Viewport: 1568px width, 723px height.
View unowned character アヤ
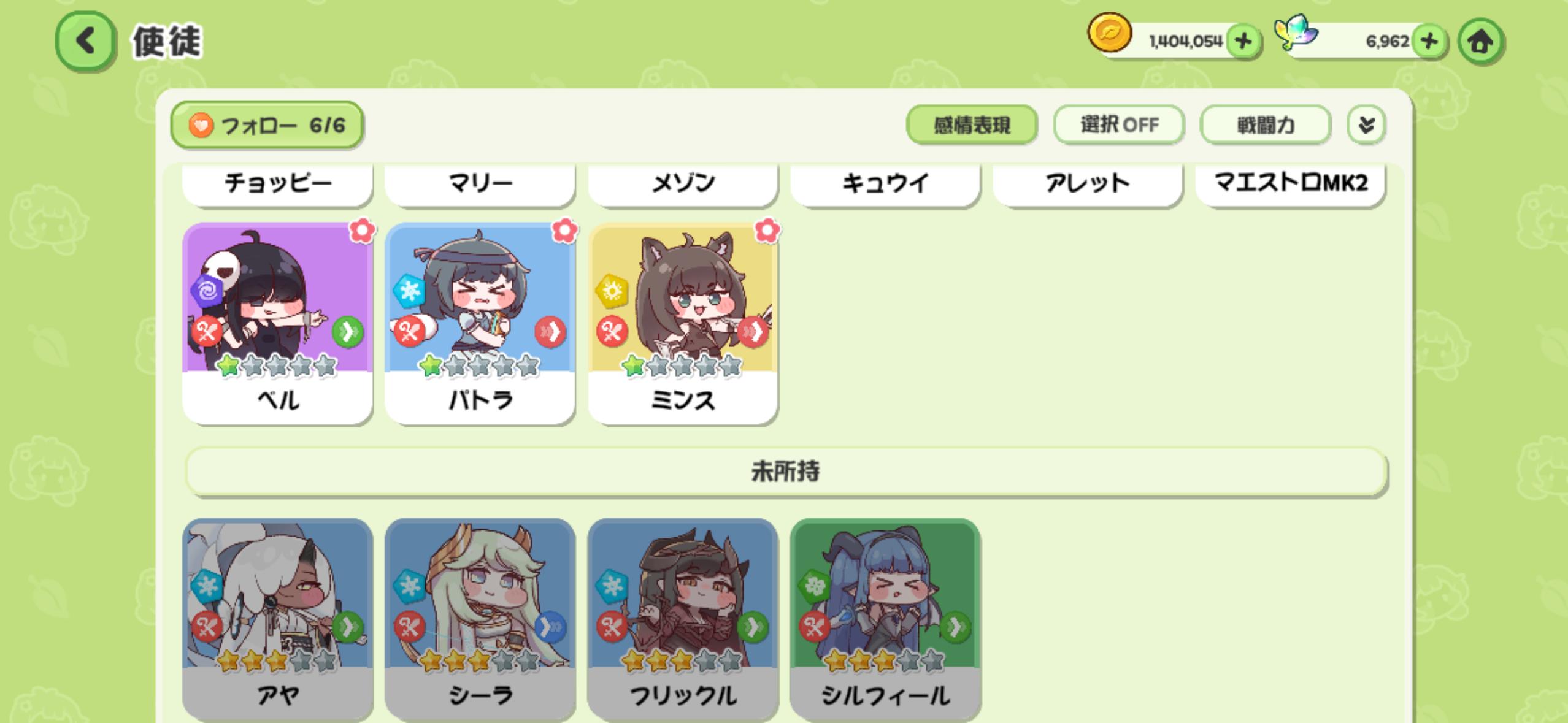coord(277,619)
